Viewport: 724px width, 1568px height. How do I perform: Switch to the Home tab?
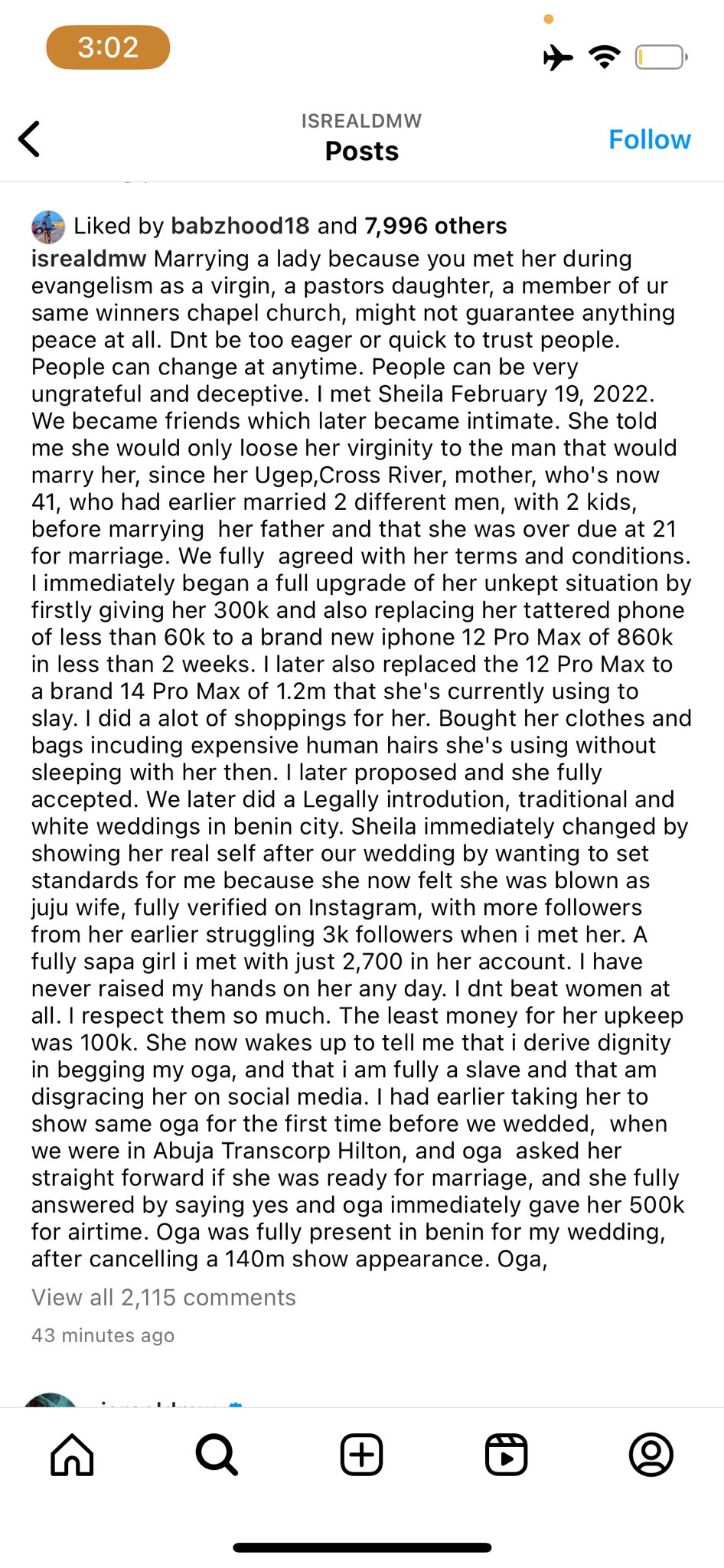click(72, 1454)
